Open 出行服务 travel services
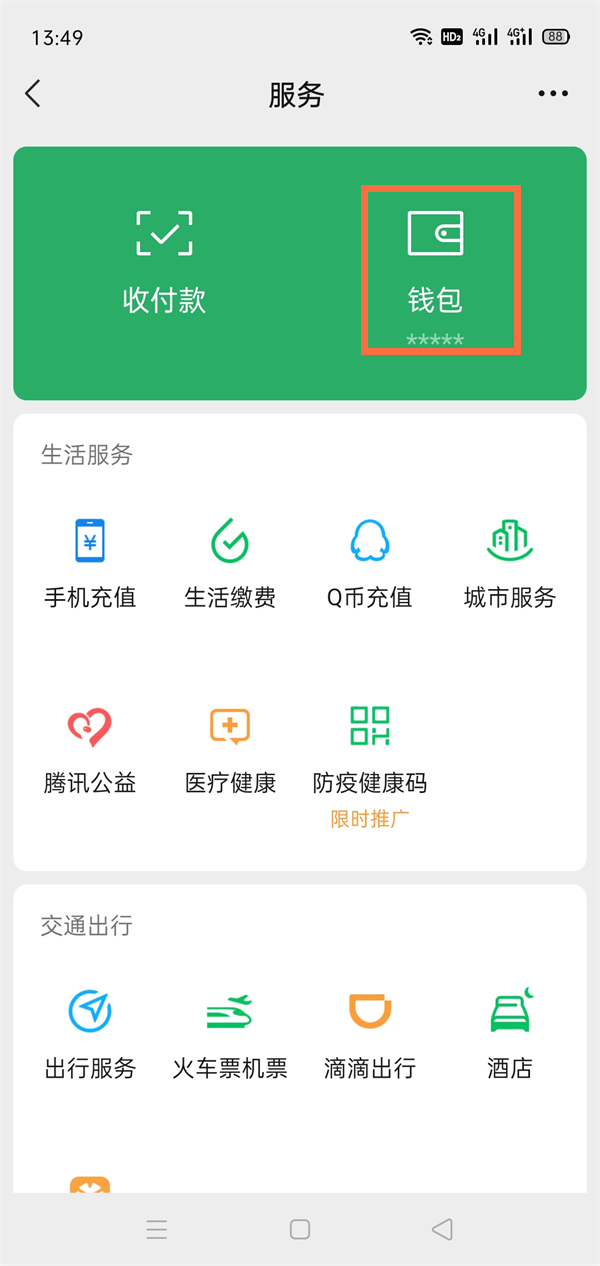 pyautogui.click(x=90, y=1034)
